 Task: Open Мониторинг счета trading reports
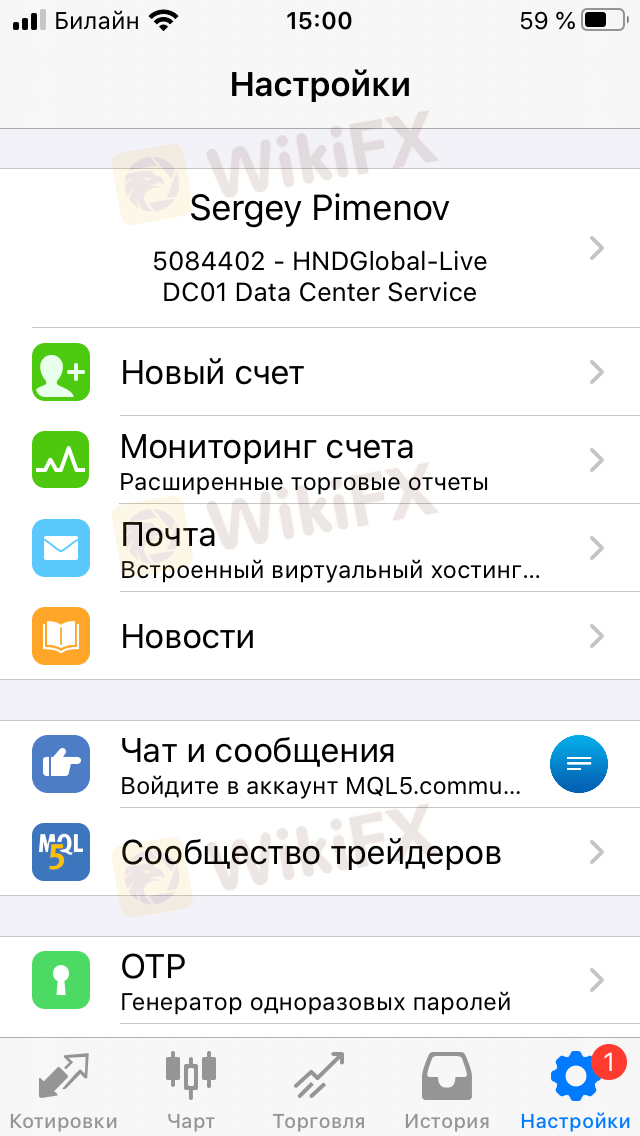[x=320, y=460]
